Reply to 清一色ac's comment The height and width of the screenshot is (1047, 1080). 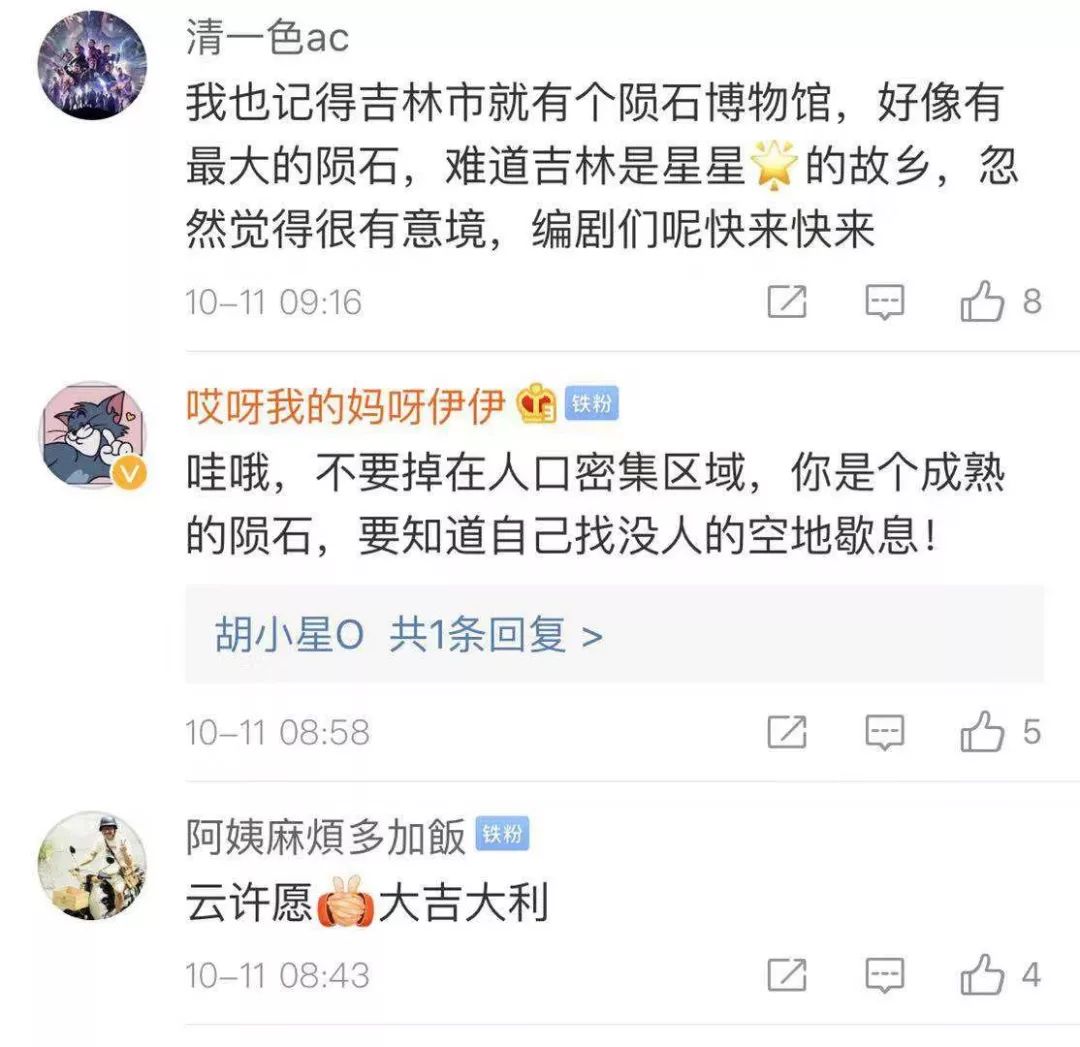(885, 301)
